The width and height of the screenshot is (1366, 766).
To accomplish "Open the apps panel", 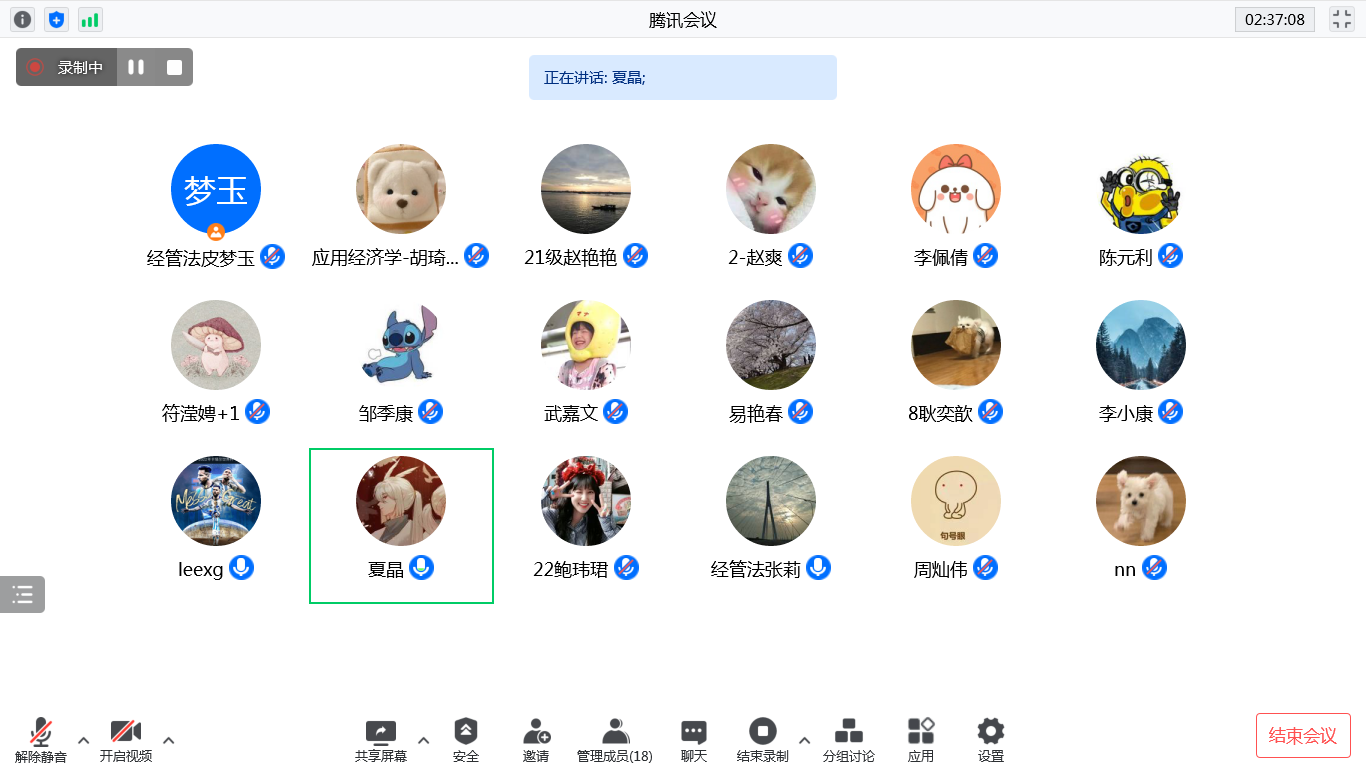I will 921,739.
